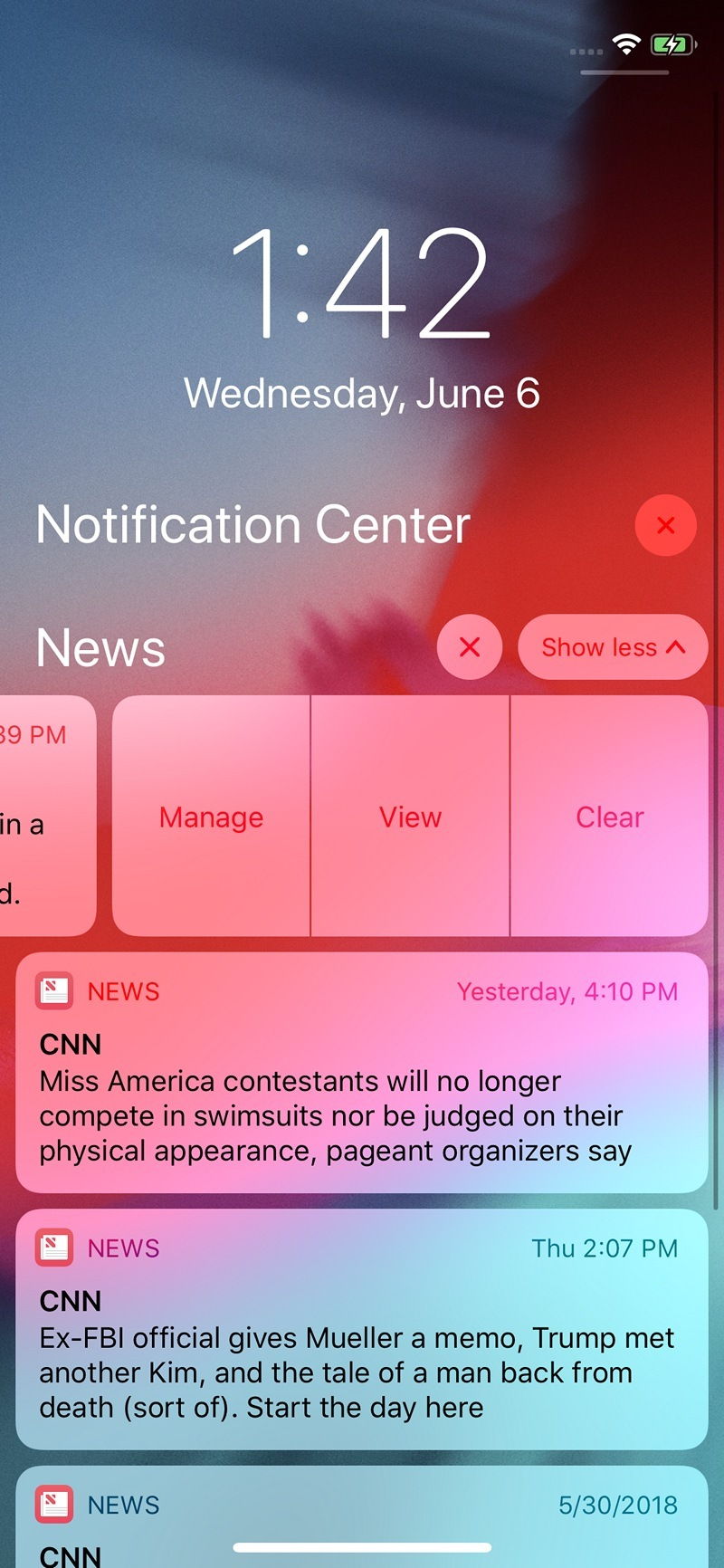Collapse News notifications with Show less
724x1568 pixels.
point(612,647)
